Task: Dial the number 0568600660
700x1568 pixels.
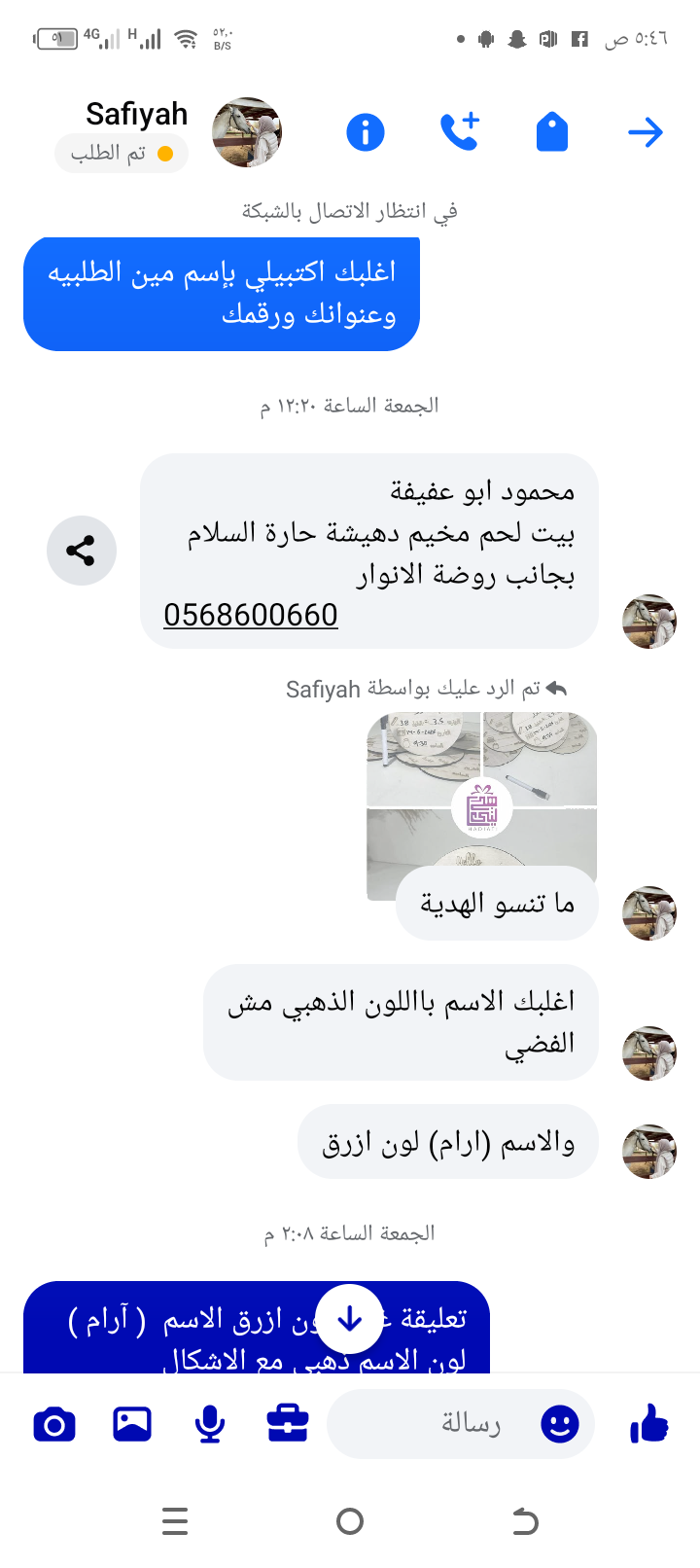Action: (251, 615)
